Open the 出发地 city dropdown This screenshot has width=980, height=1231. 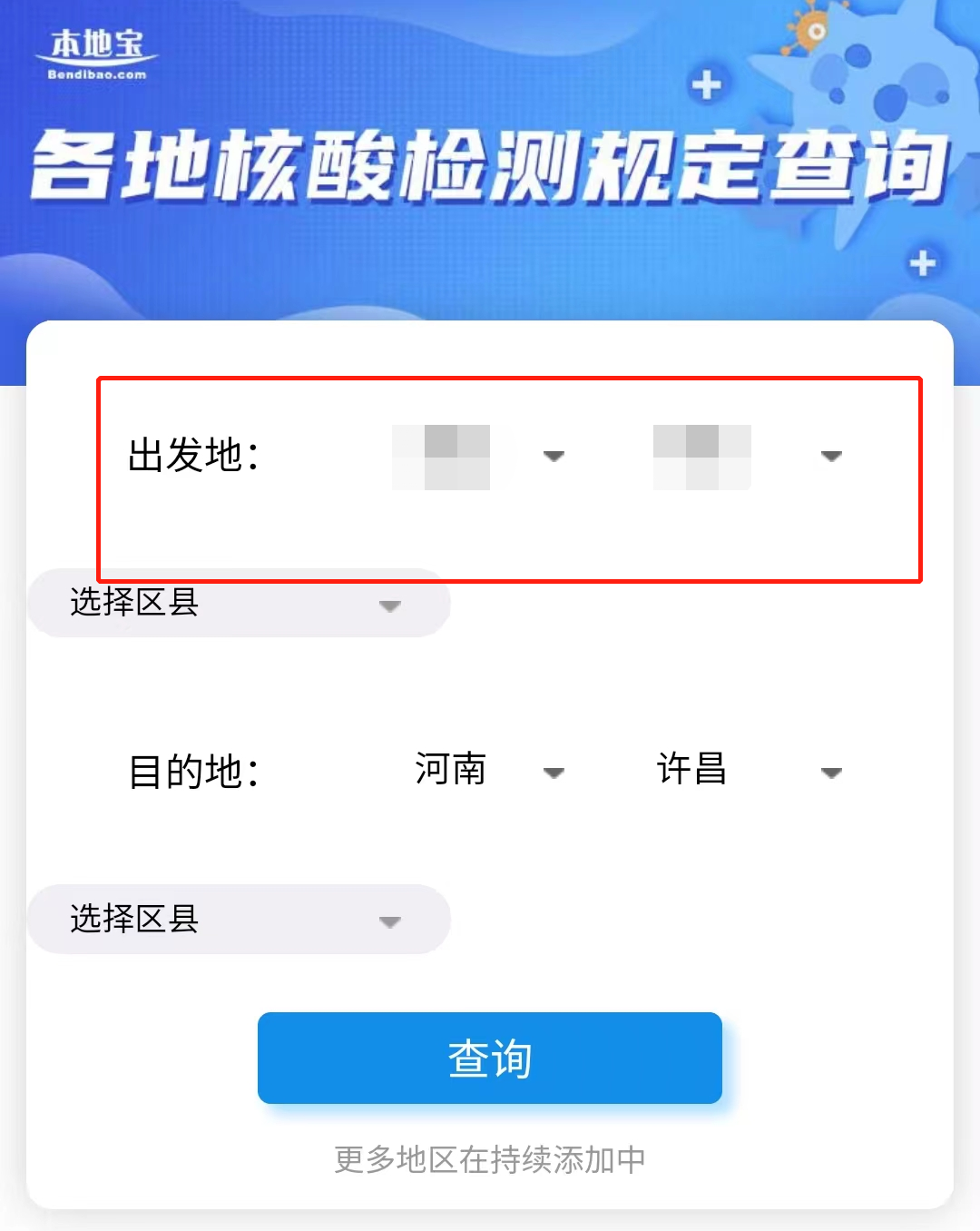coord(749,457)
